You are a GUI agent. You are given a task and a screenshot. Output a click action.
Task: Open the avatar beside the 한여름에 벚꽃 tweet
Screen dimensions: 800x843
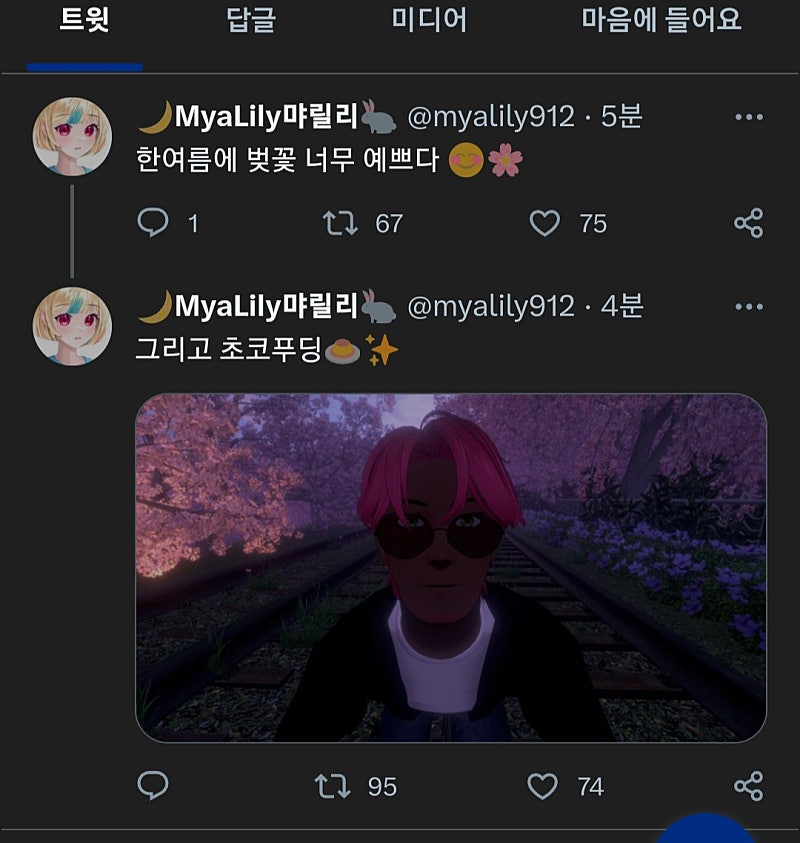72,136
